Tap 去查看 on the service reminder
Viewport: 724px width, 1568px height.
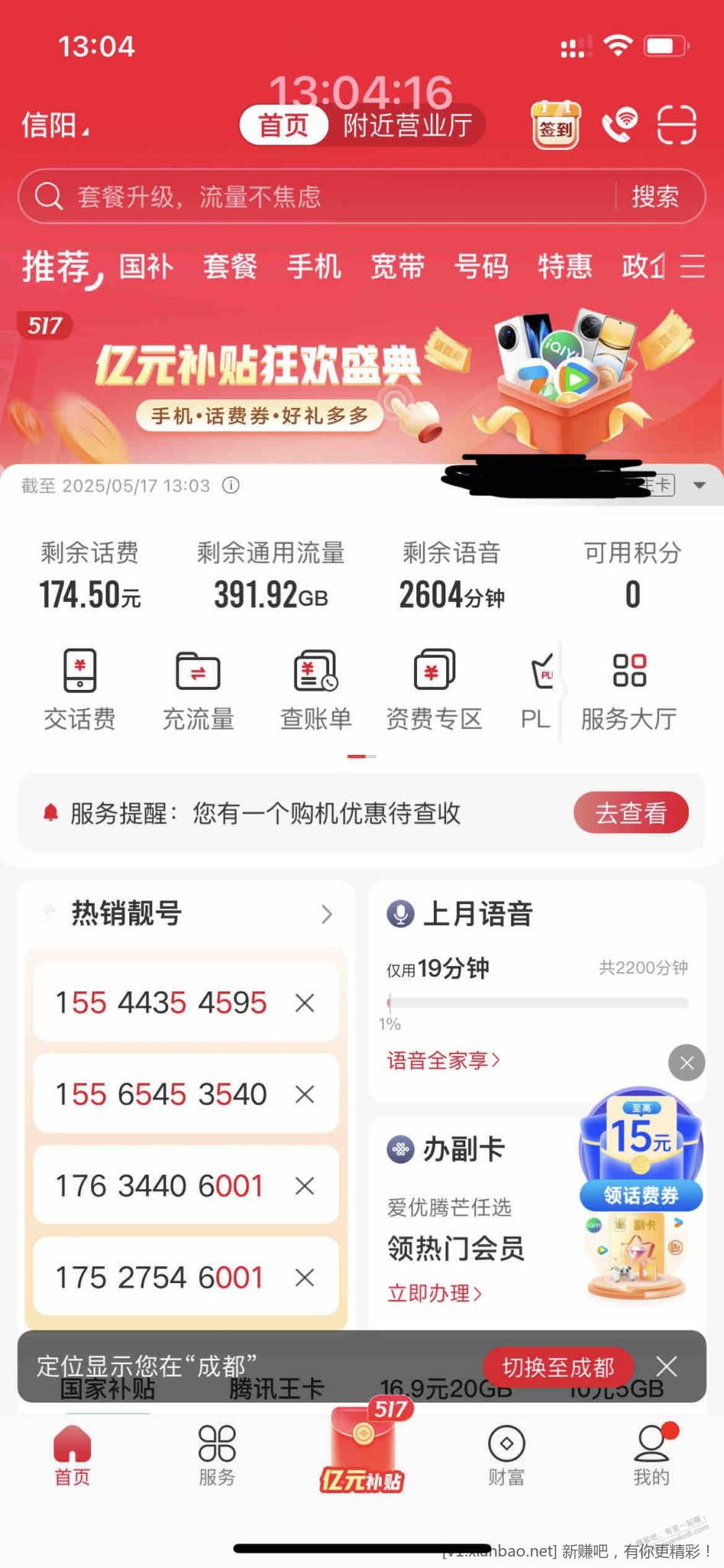(631, 812)
